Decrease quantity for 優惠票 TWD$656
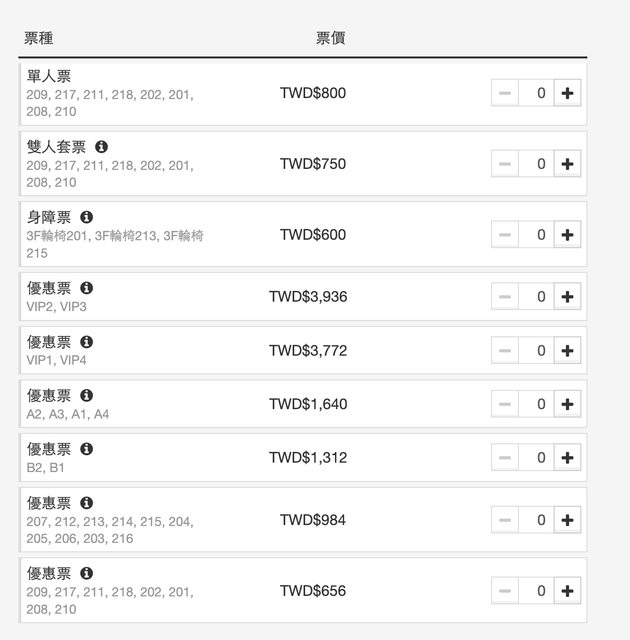Image resolution: width=630 pixels, height=640 pixels. coord(505,590)
